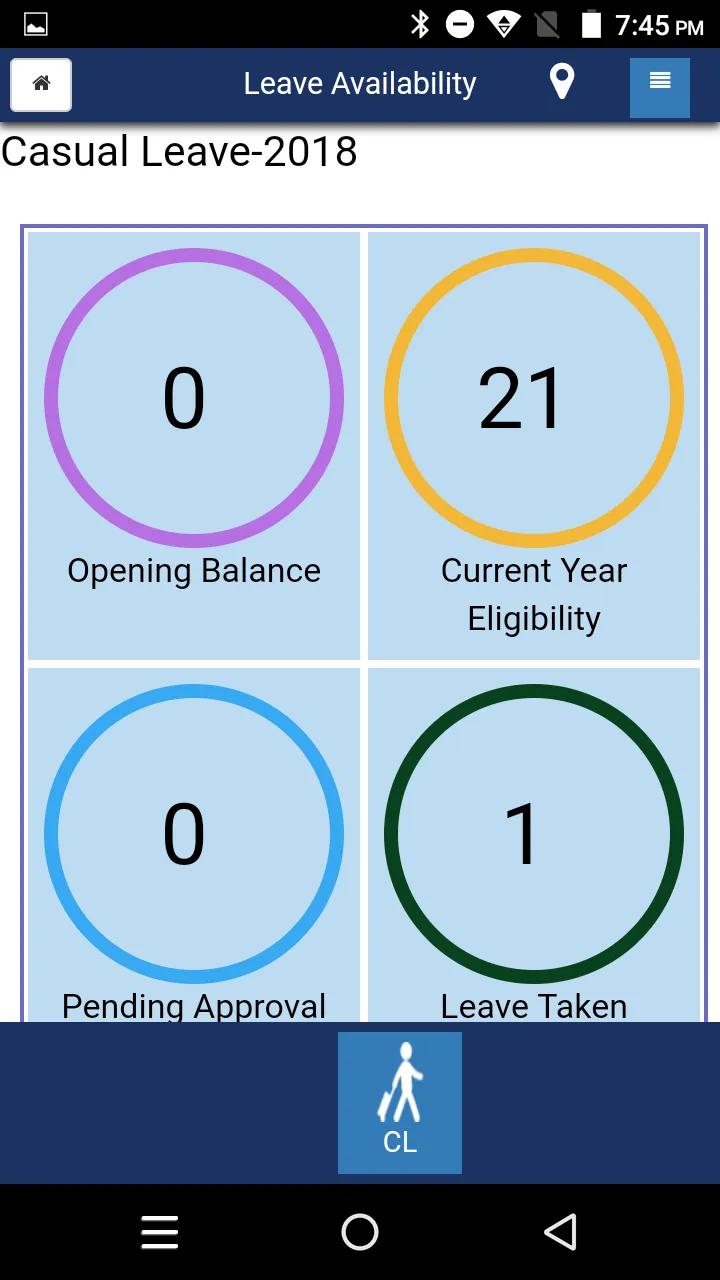The width and height of the screenshot is (720, 1280).
Task: Open recent apps from navigation bar
Action: [160, 1232]
